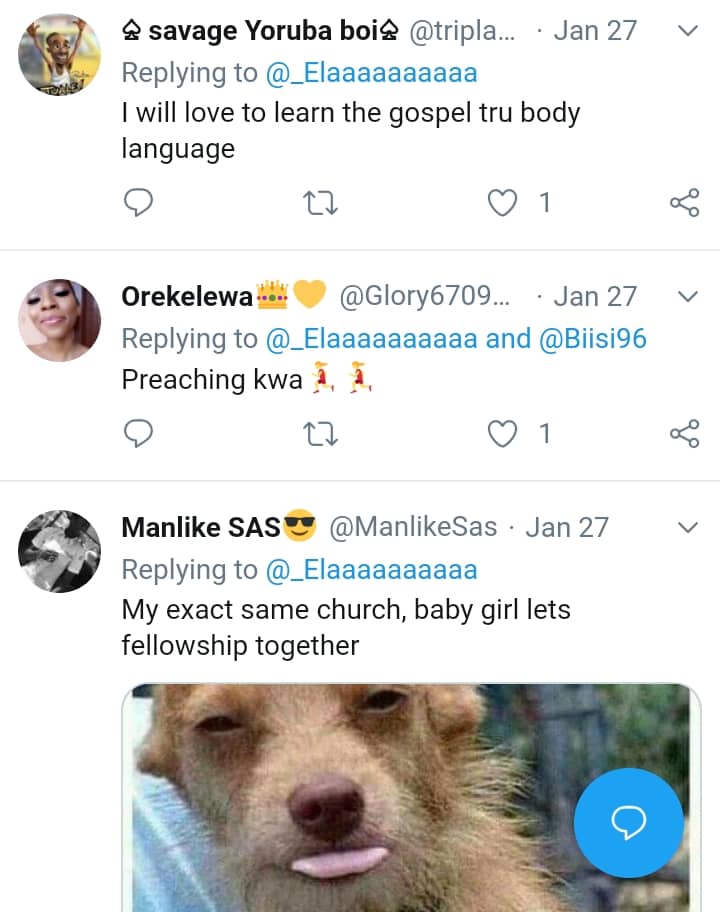Image resolution: width=720 pixels, height=912 pixels.
Task: Open dropdown arrow on savage Yoruba boi's tweet
Action: click(687, 31)
